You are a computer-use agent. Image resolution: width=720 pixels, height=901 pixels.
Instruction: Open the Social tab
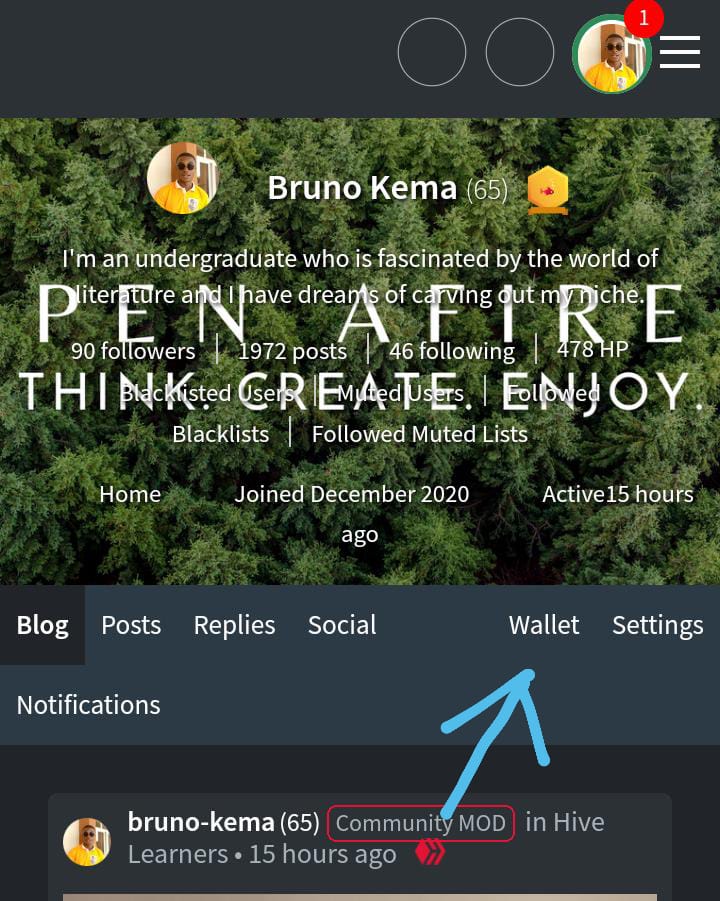coord(342,625)
